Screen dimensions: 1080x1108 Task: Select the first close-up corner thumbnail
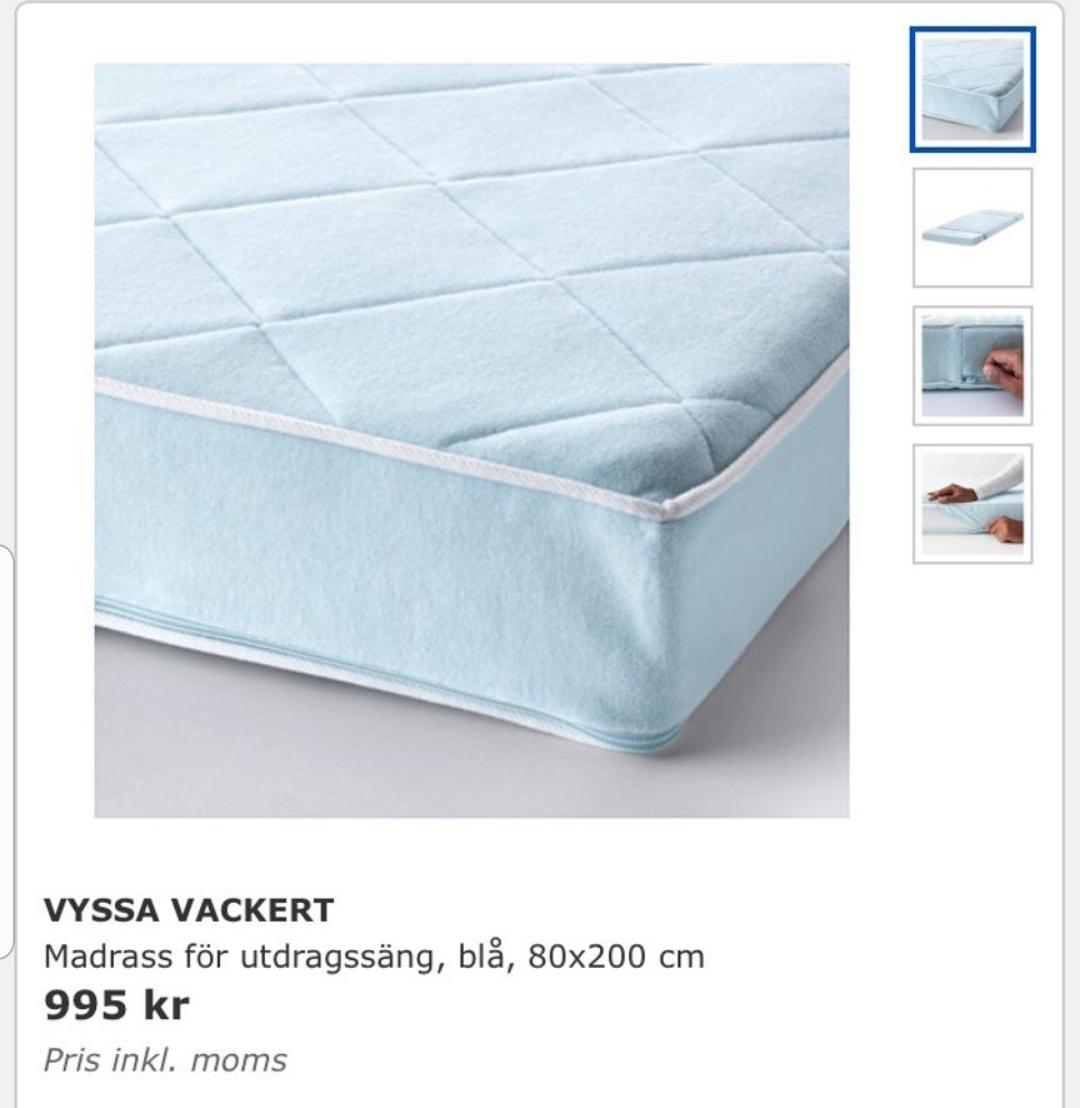[972, 90]
